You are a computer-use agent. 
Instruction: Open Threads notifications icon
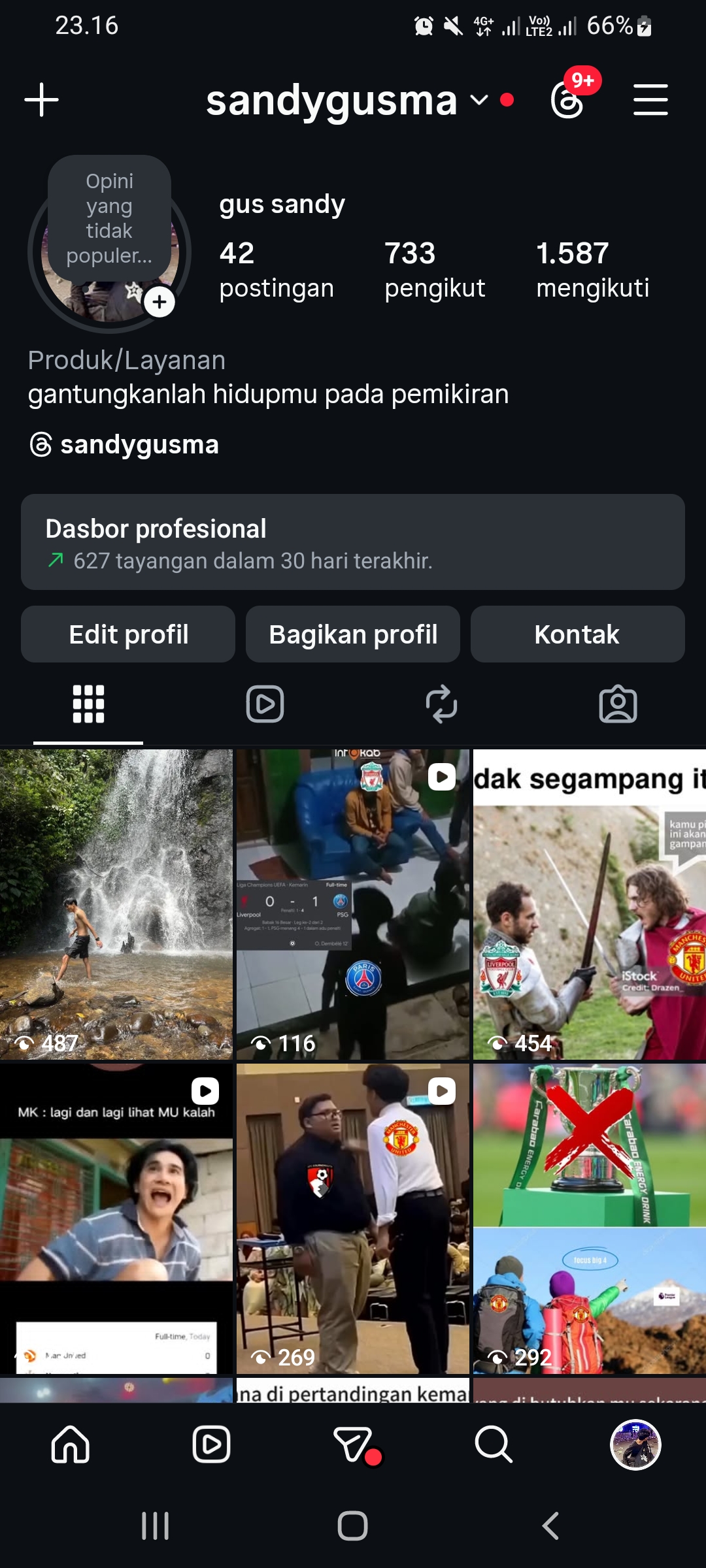click(567, 100)
